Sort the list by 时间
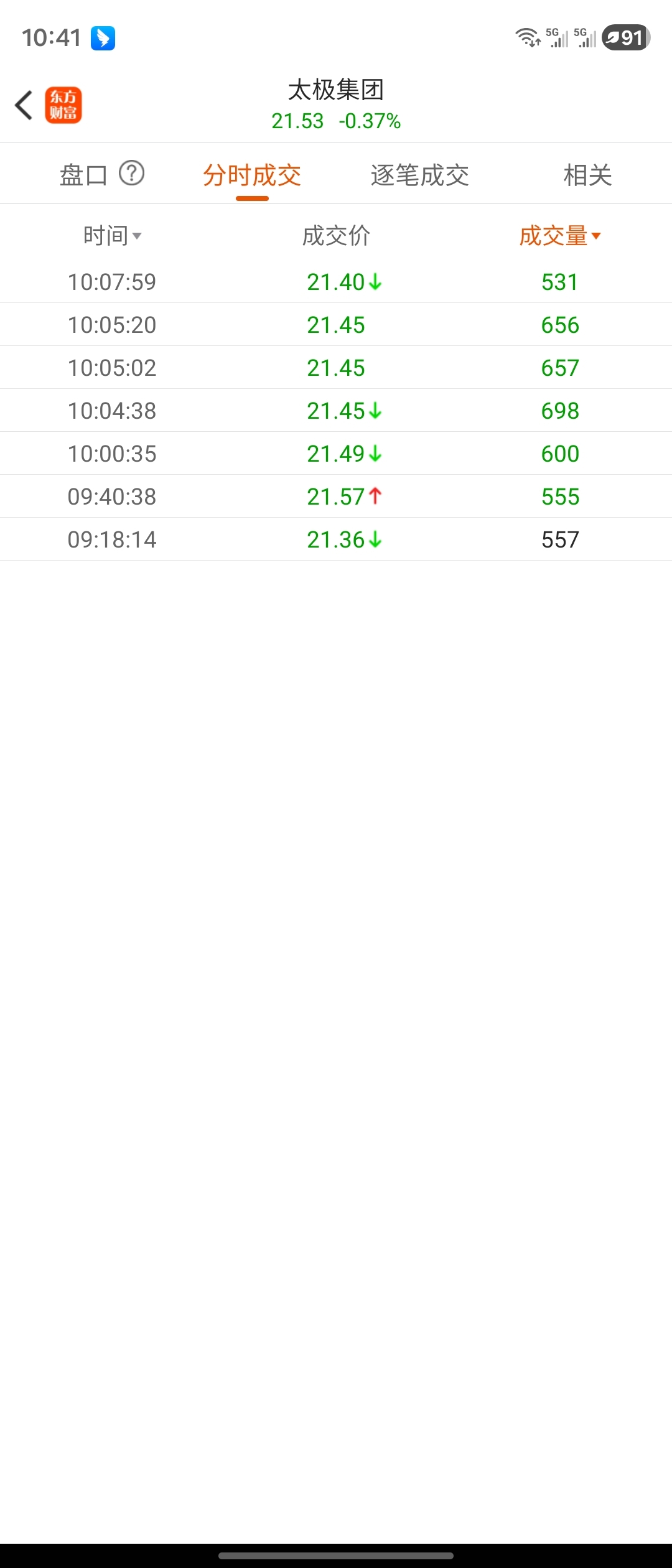672x1568 pixels. tap(112, 236)
